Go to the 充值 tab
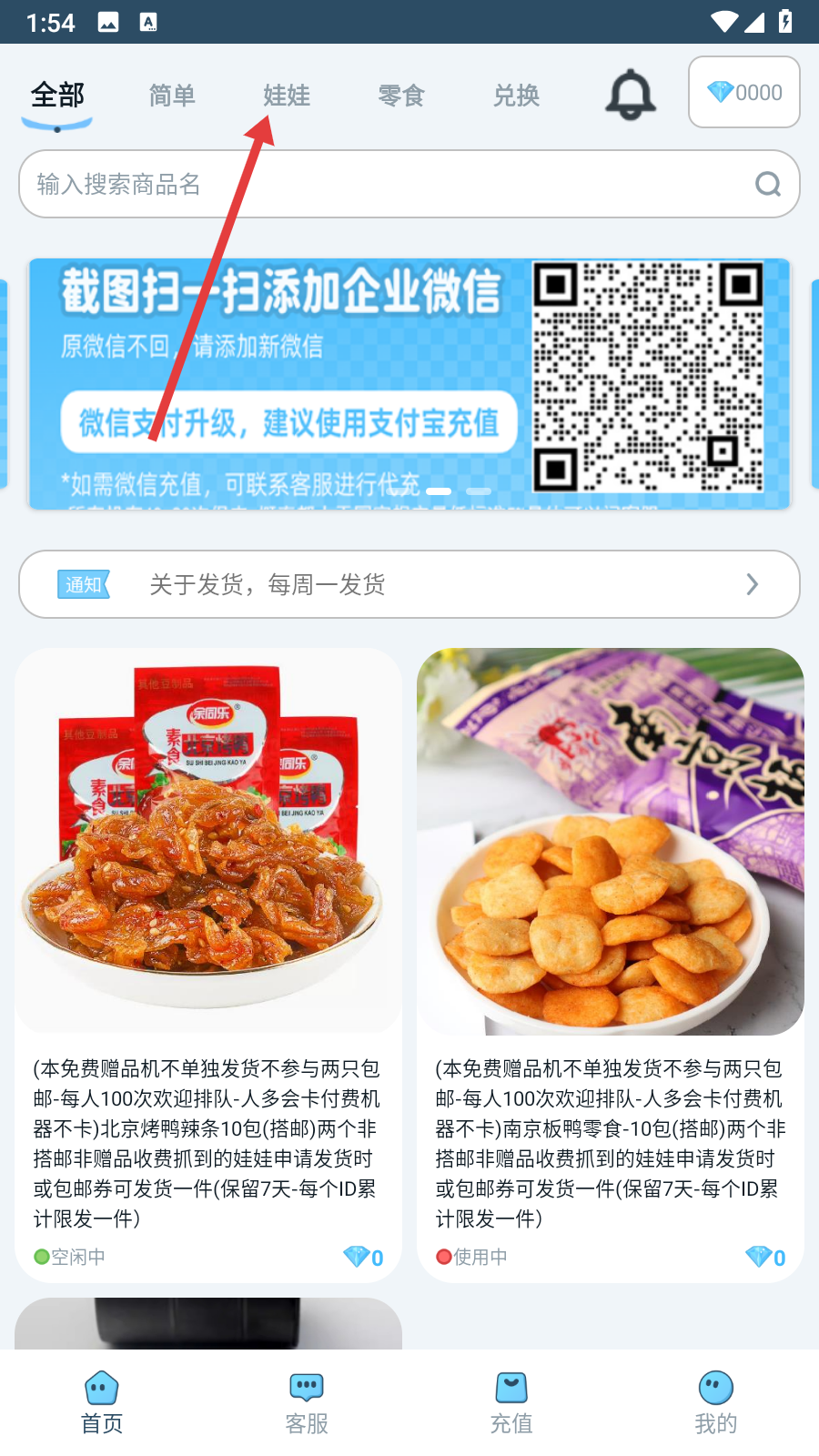Viewport: 819px width, 1456px height. tap(511, 1403)
